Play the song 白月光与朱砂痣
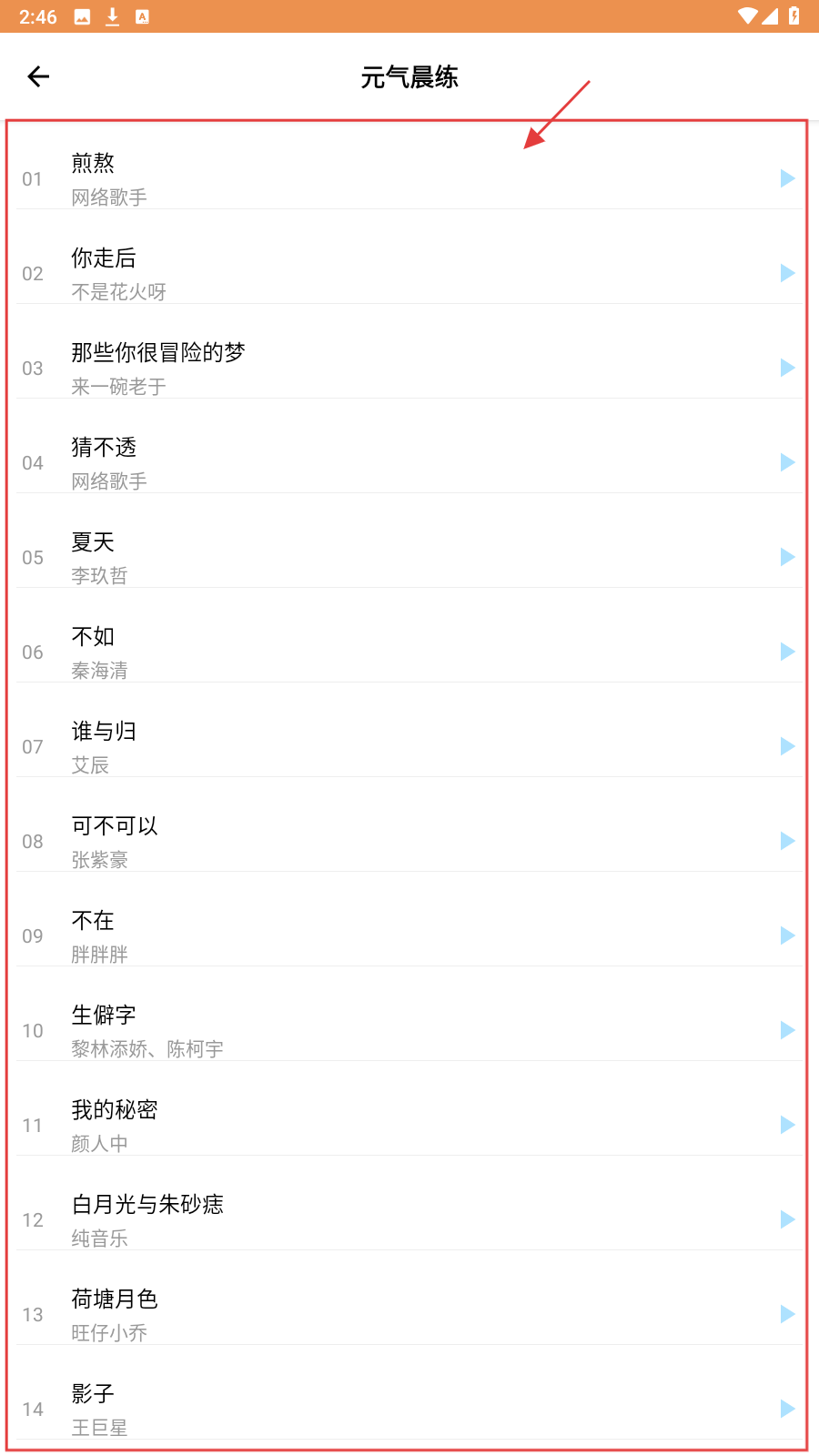The image size is (819, 1456). (787, 1219)
